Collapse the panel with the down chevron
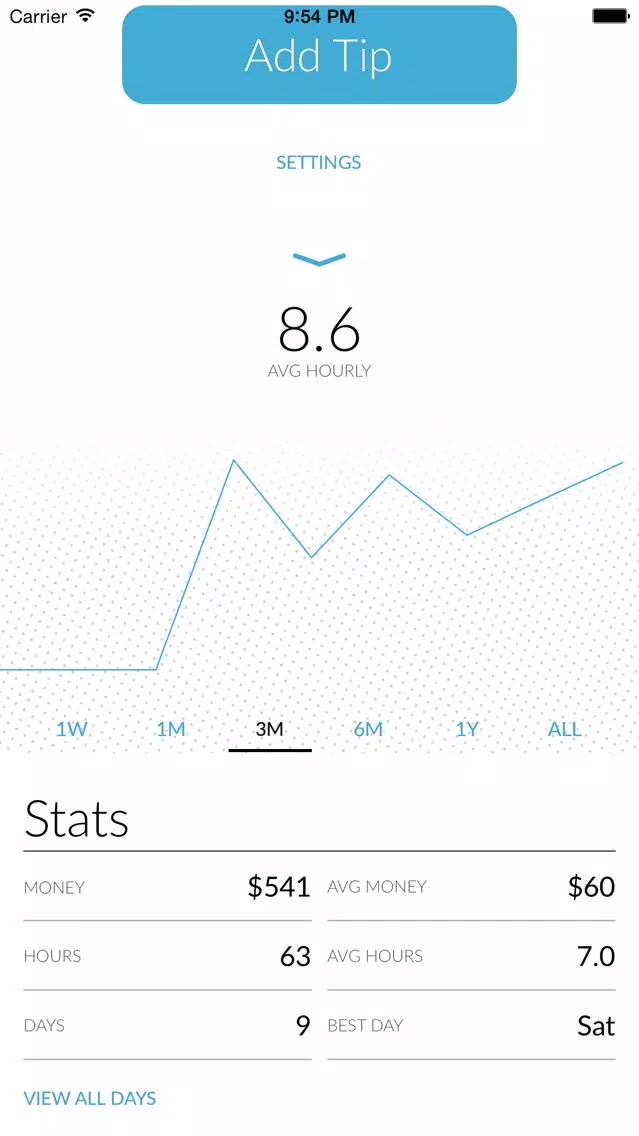The width and height of the screenshot is (639, 1136). 319,259
